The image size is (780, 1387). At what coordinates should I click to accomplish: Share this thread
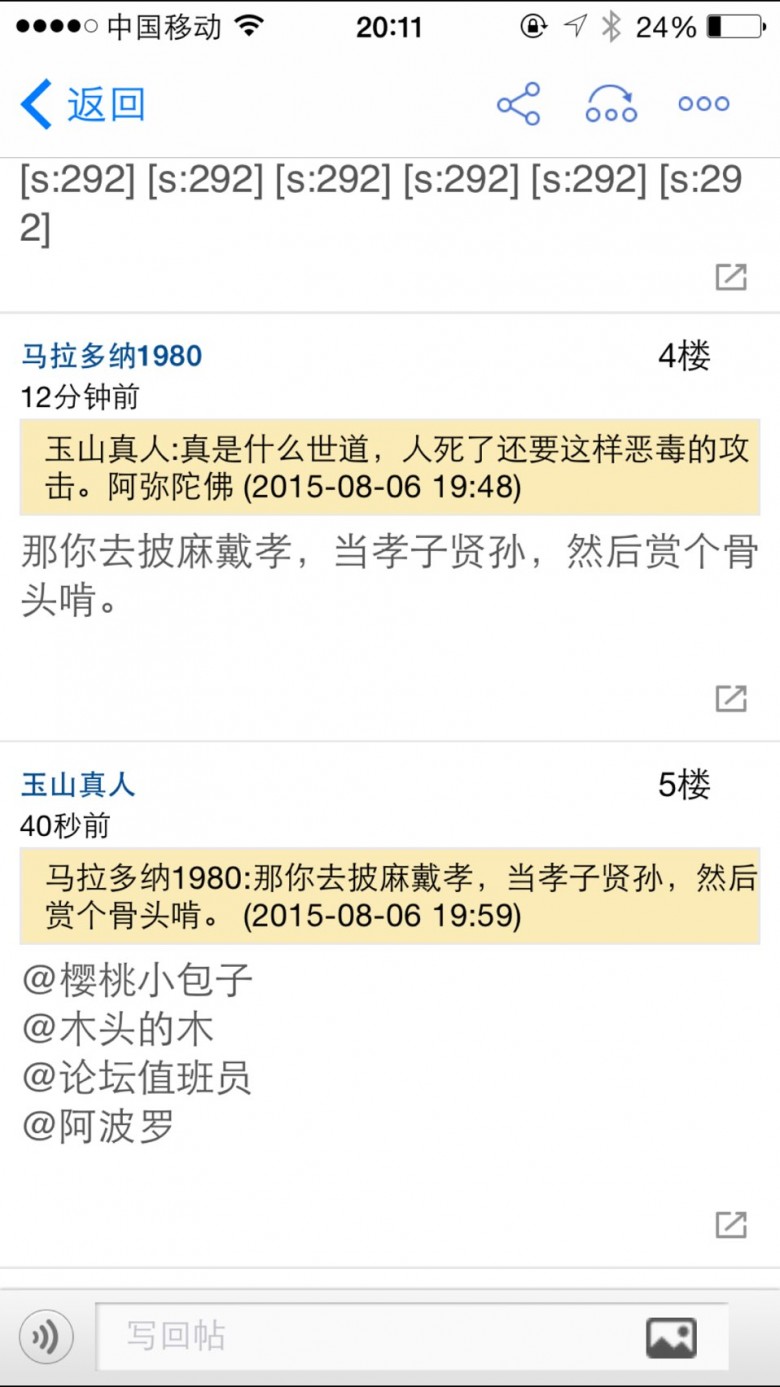click(518, 104)
